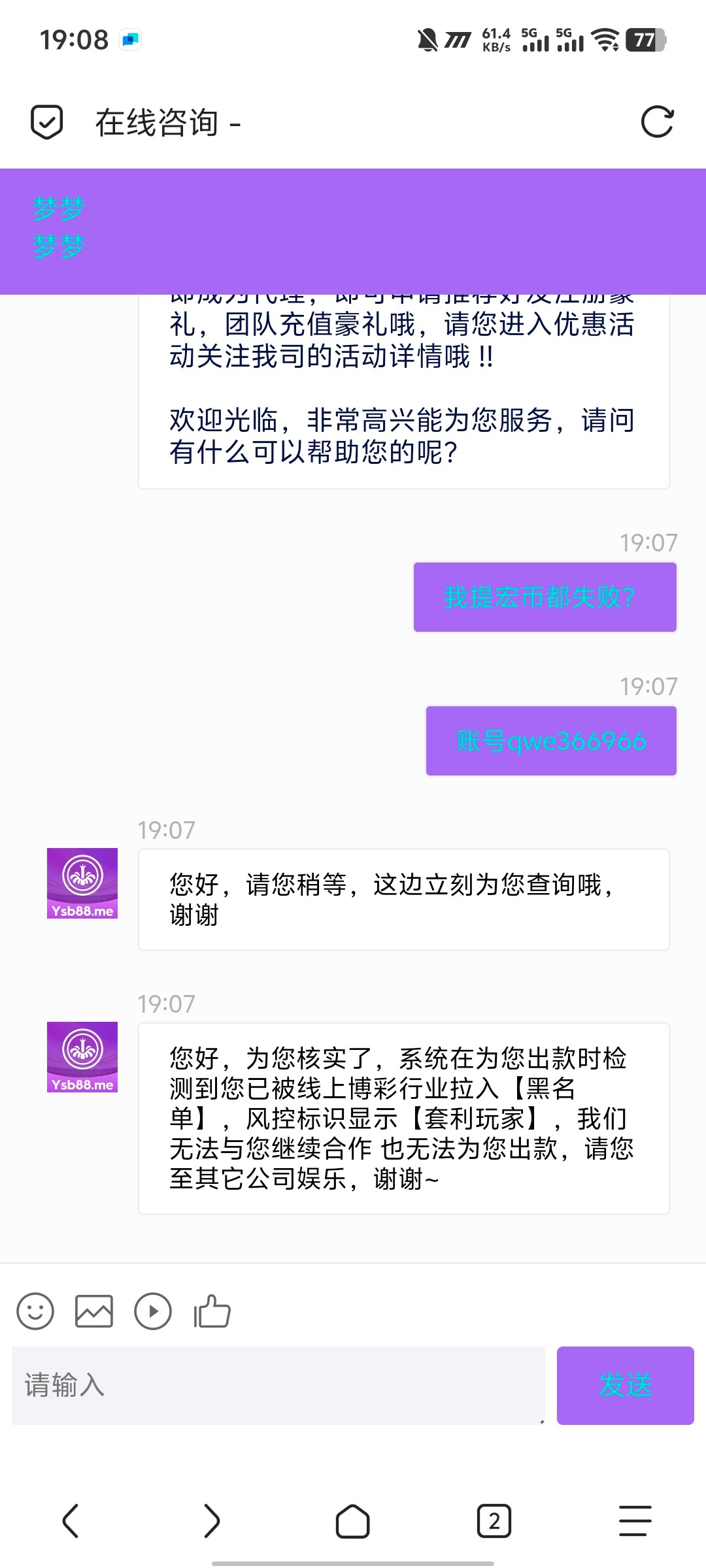
Task: Open the emoji picker
Action: (x=35, y=1311)
